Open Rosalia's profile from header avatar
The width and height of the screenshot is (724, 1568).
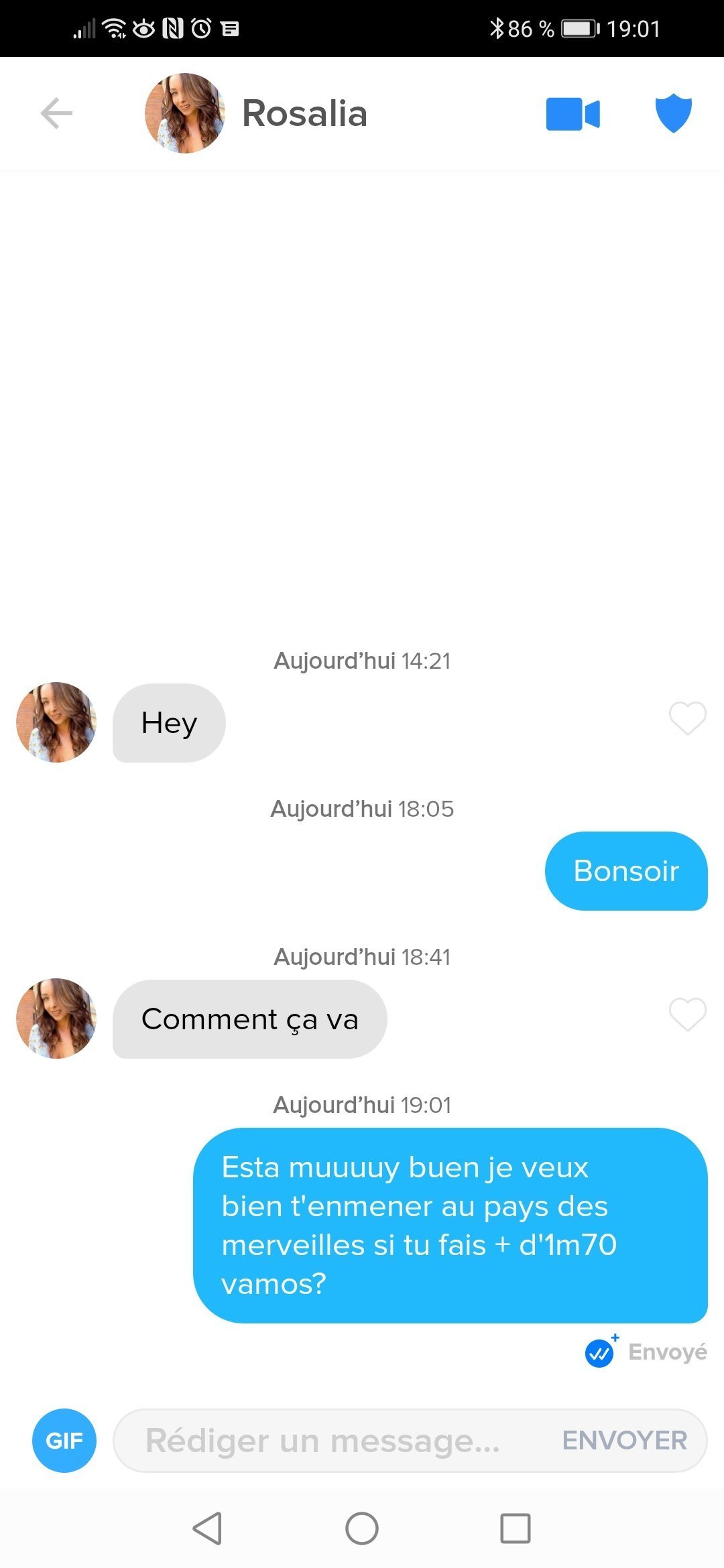(185, 113)
